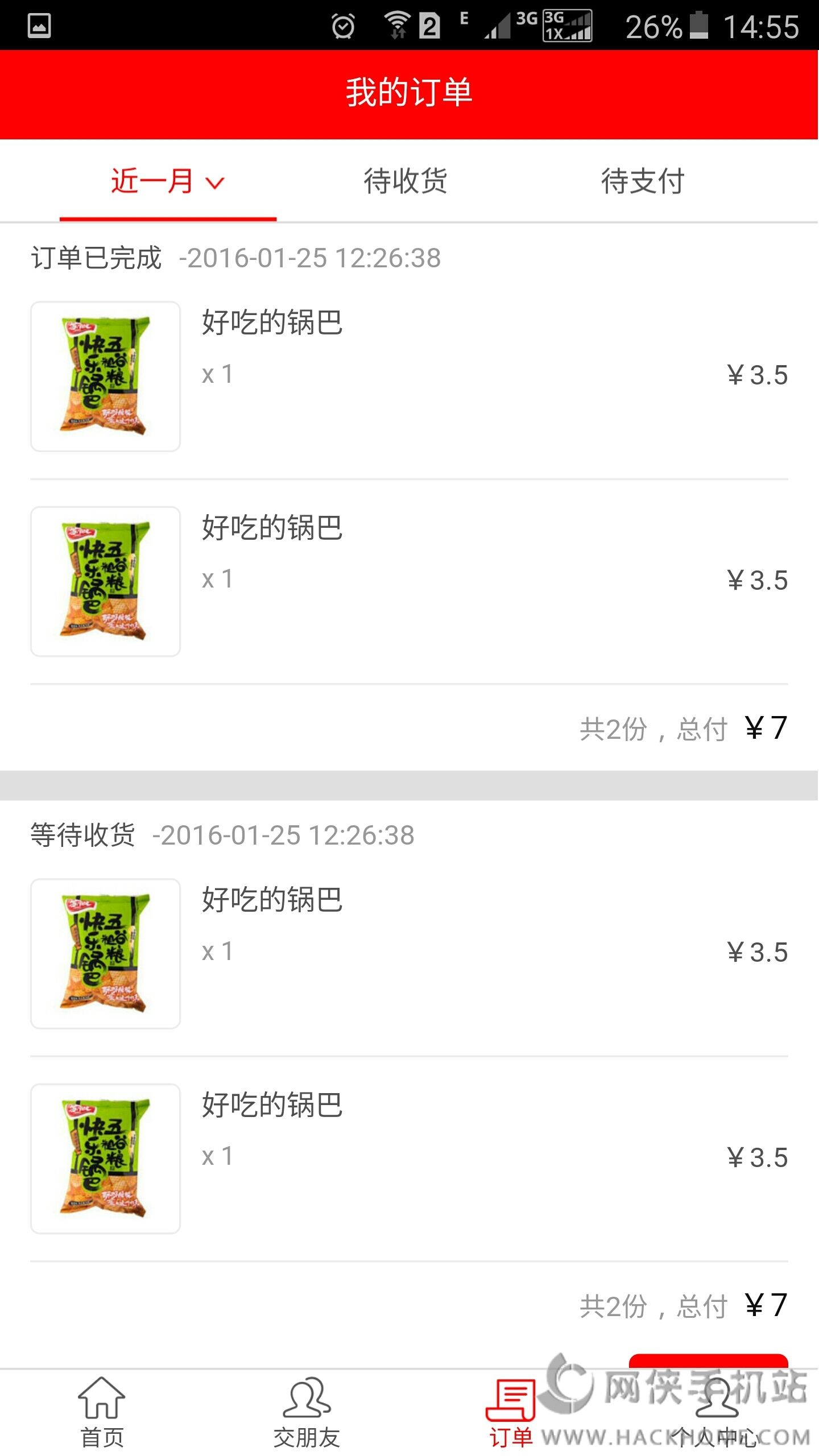Open the order marked 等待收货

pyautogui.click(x=83, y=835)
